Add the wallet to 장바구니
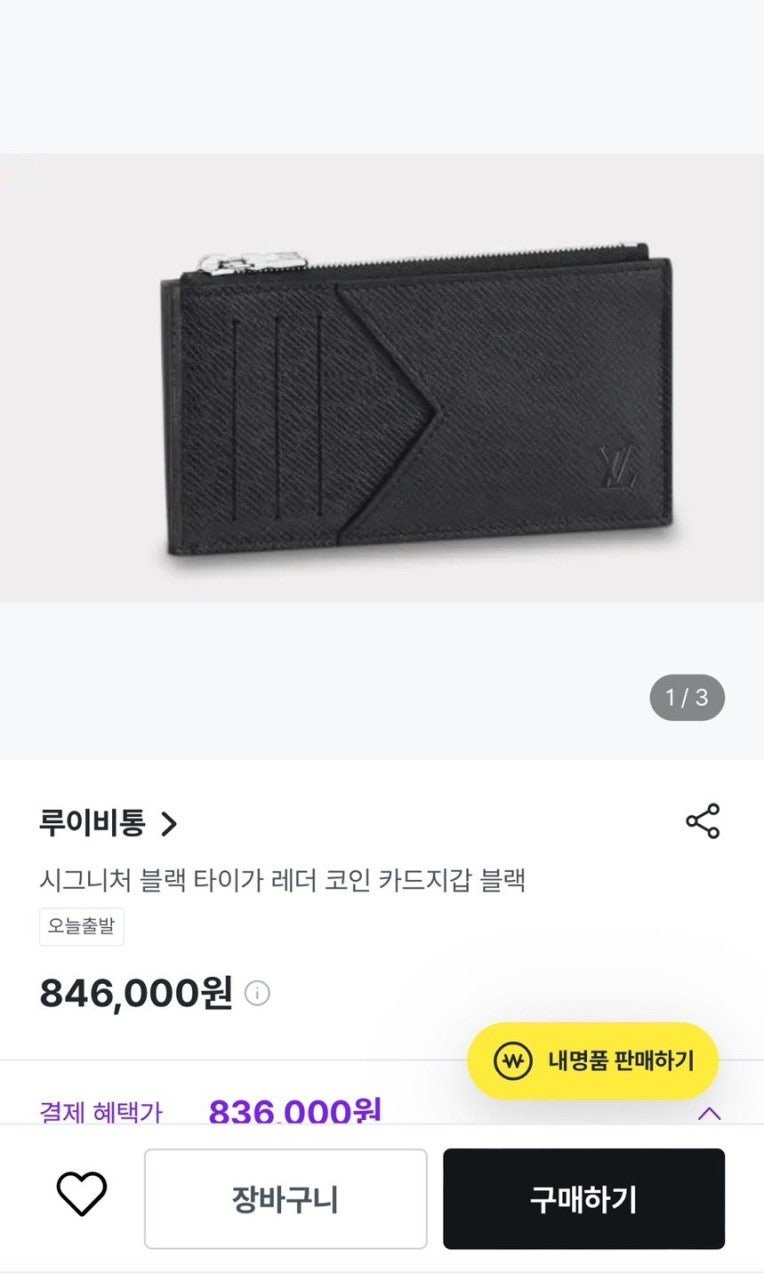This screenshot has height=1280, width=764. pyautogui.click(x=286, y=1199)
